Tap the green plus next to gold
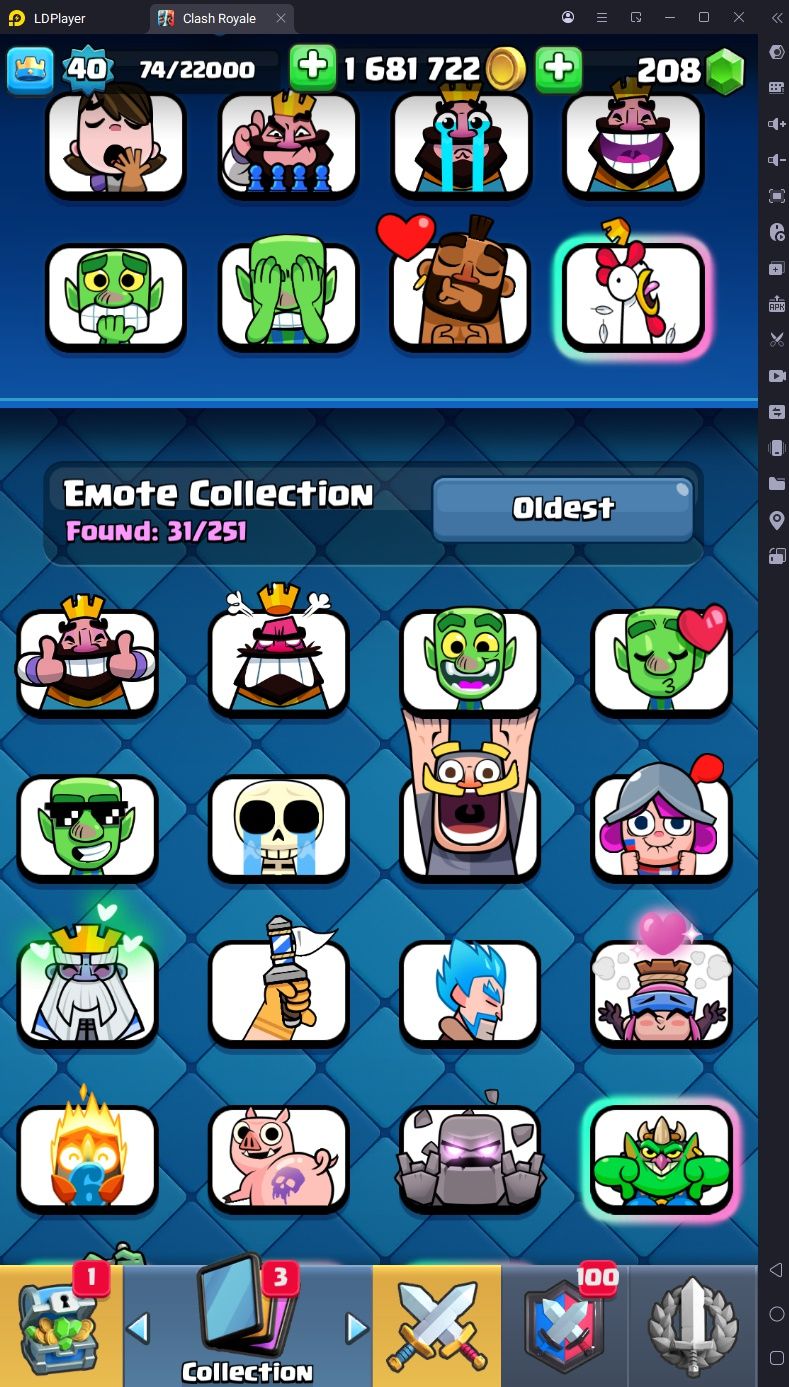789x1387 pixels. 313,68
